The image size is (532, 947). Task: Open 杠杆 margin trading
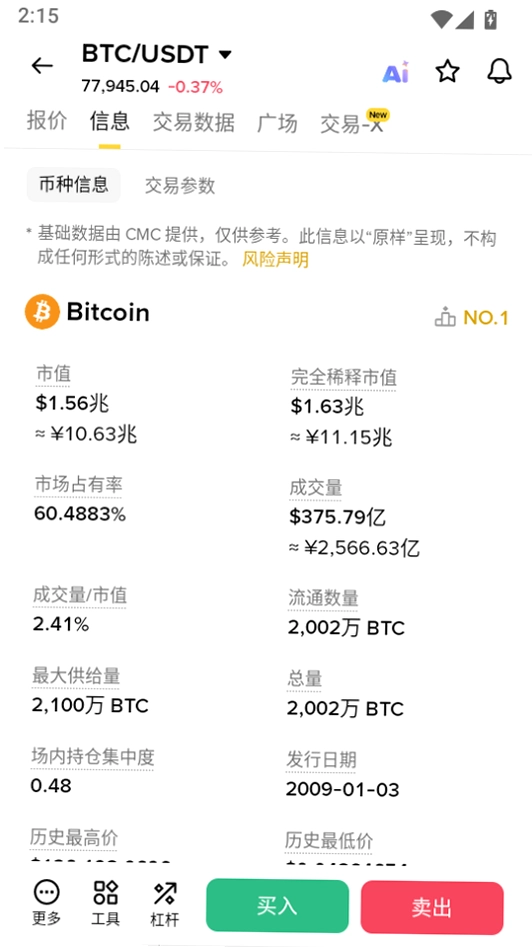coord(164,903)
